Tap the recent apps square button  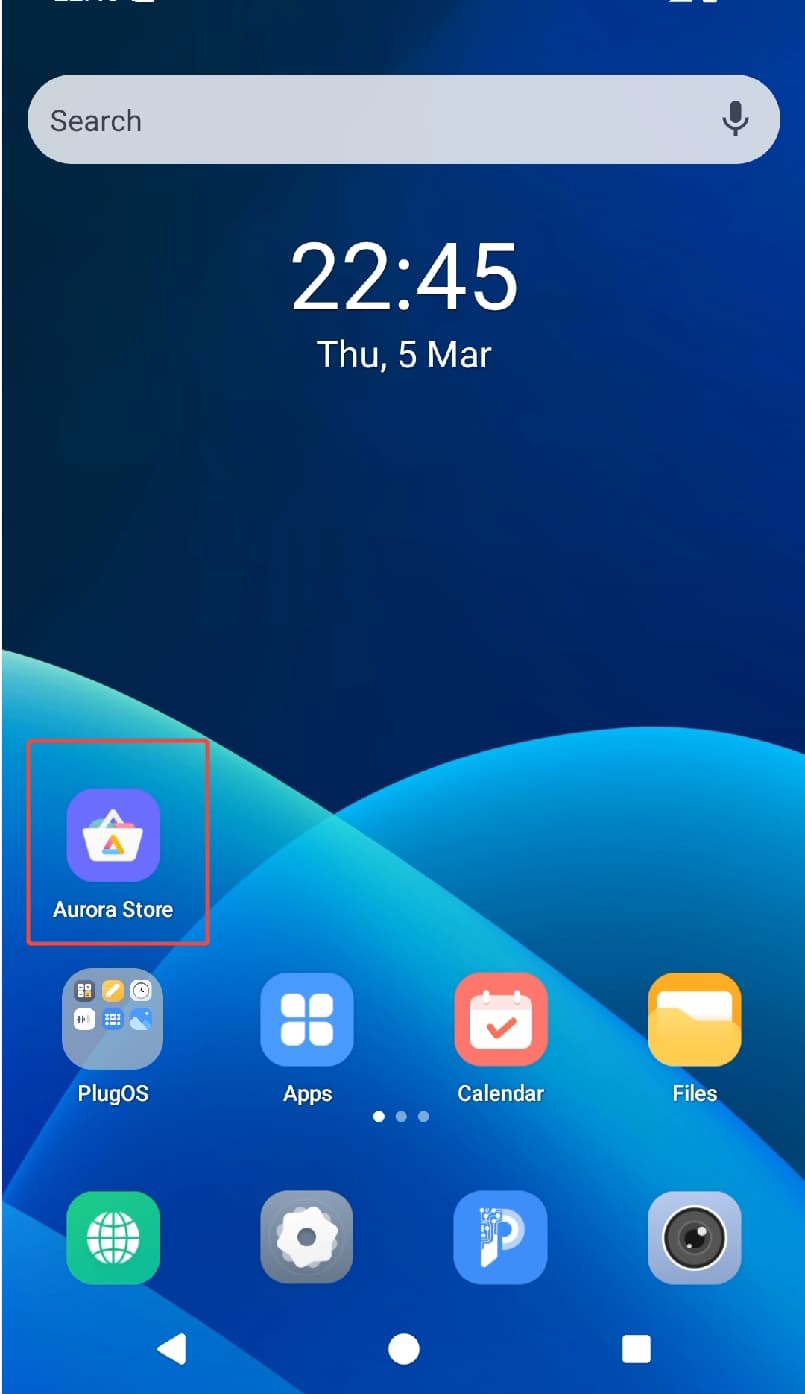[636, 1349]
